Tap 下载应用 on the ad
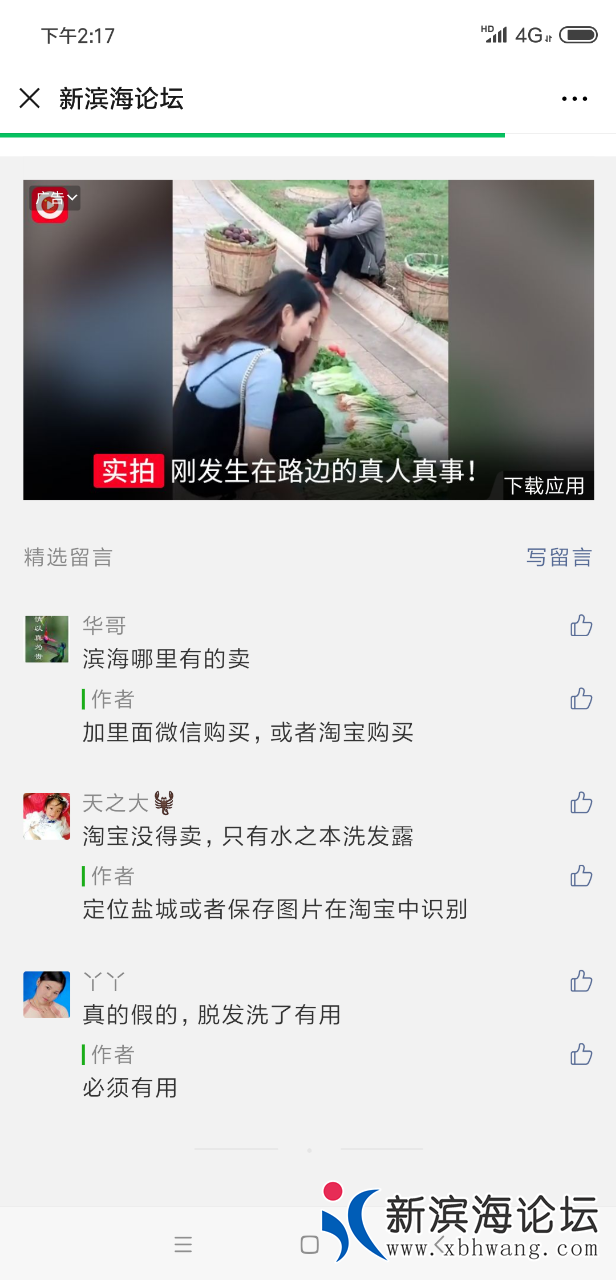The height and width of the screenshot is (1280, 616). 544,486
